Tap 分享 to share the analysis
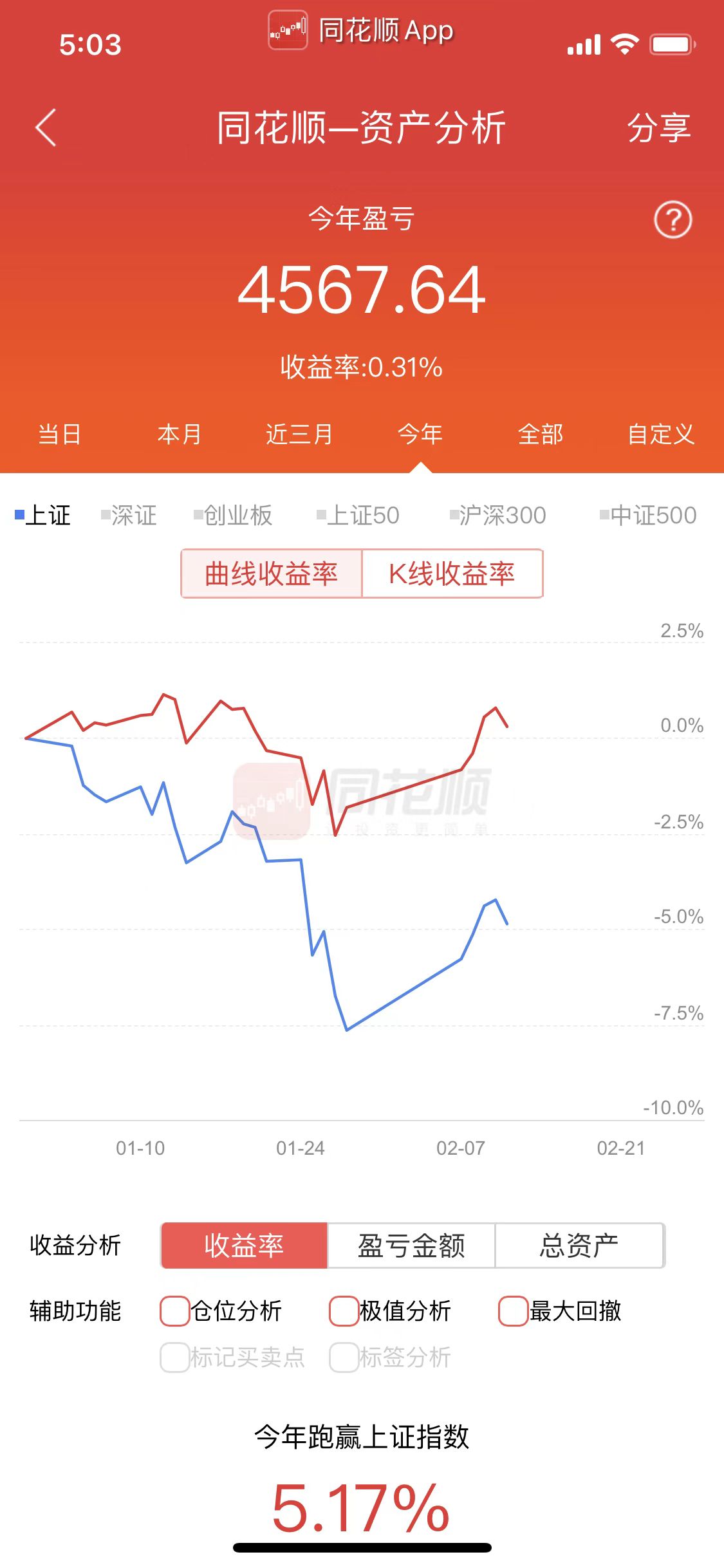 [658, 127]
